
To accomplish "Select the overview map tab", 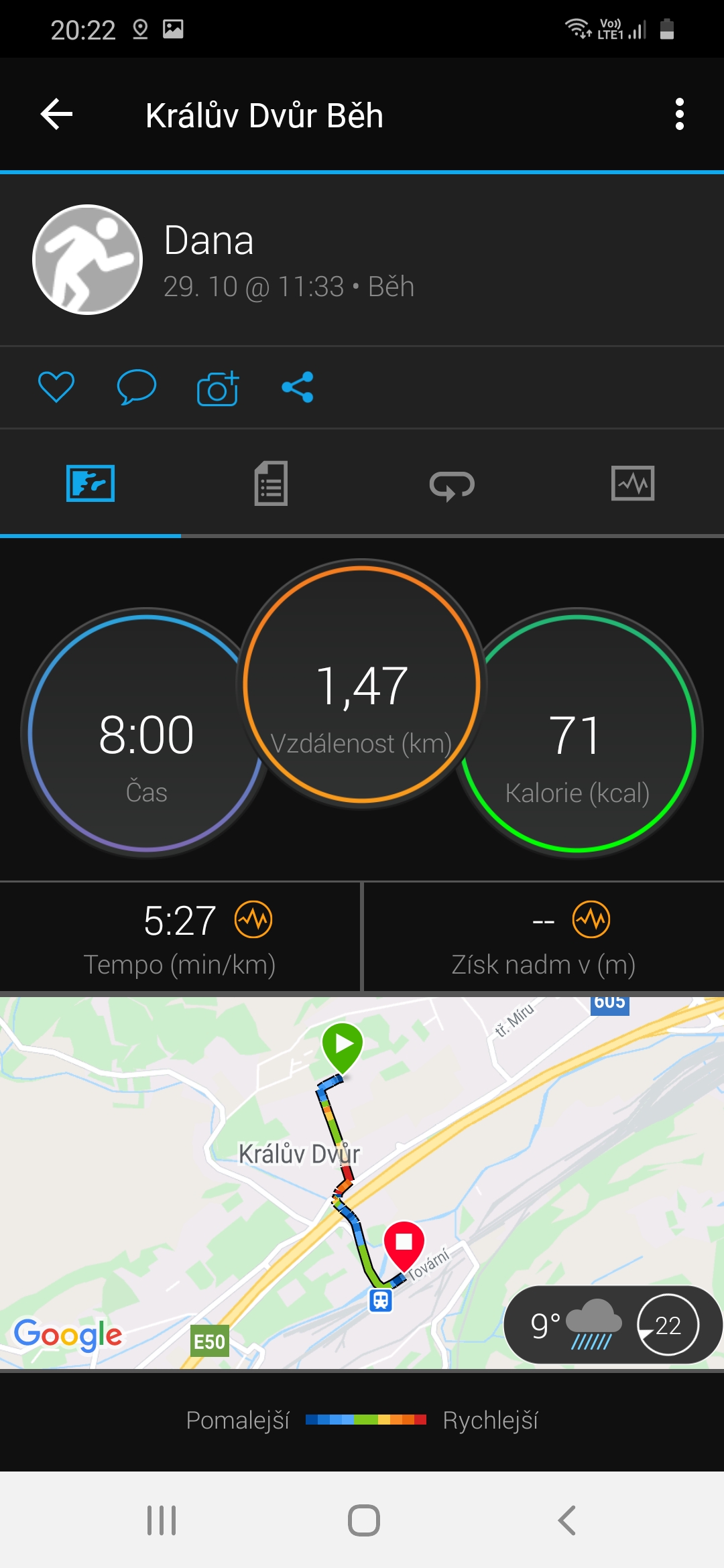I will click(x=90, y=483).
